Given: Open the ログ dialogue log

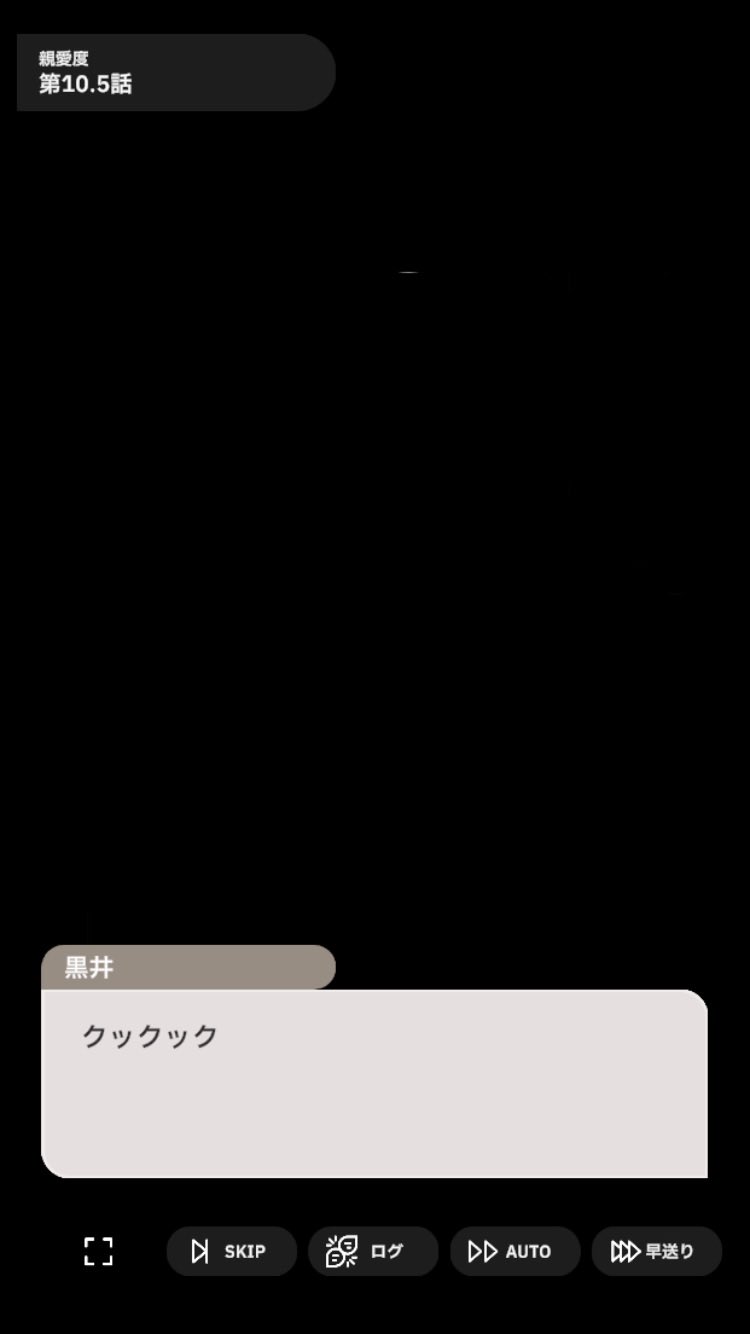Looking at the screenshot, I should 373,1251.
